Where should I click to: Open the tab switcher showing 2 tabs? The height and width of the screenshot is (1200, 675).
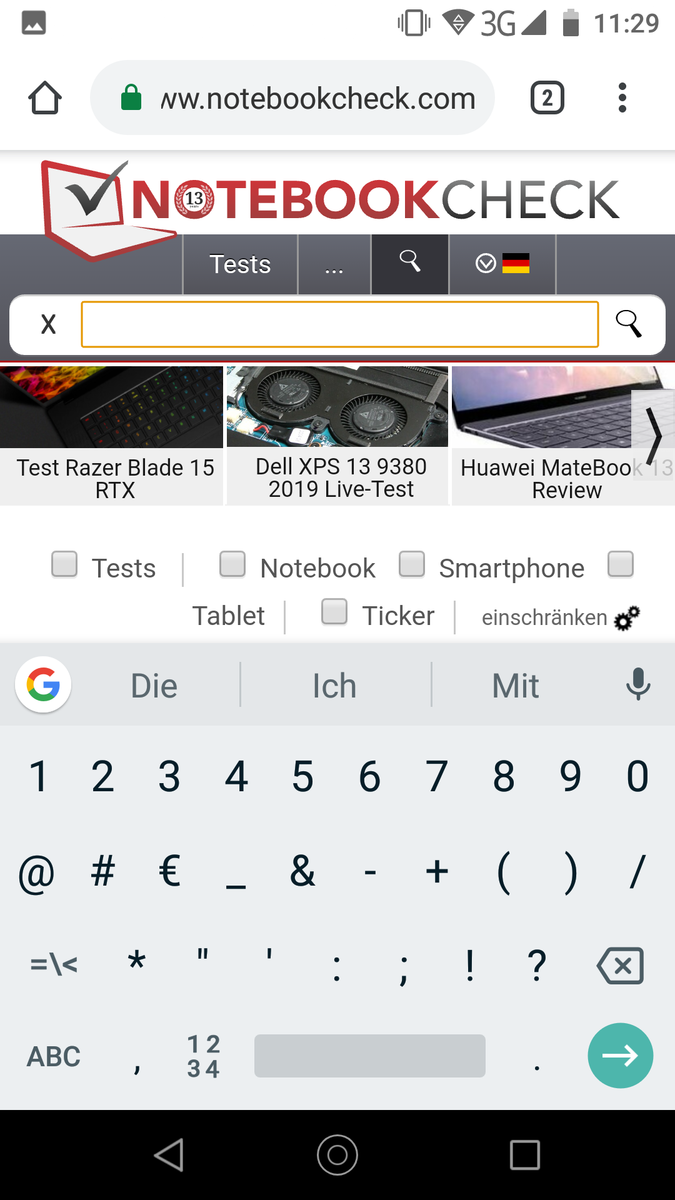point(547,98)
